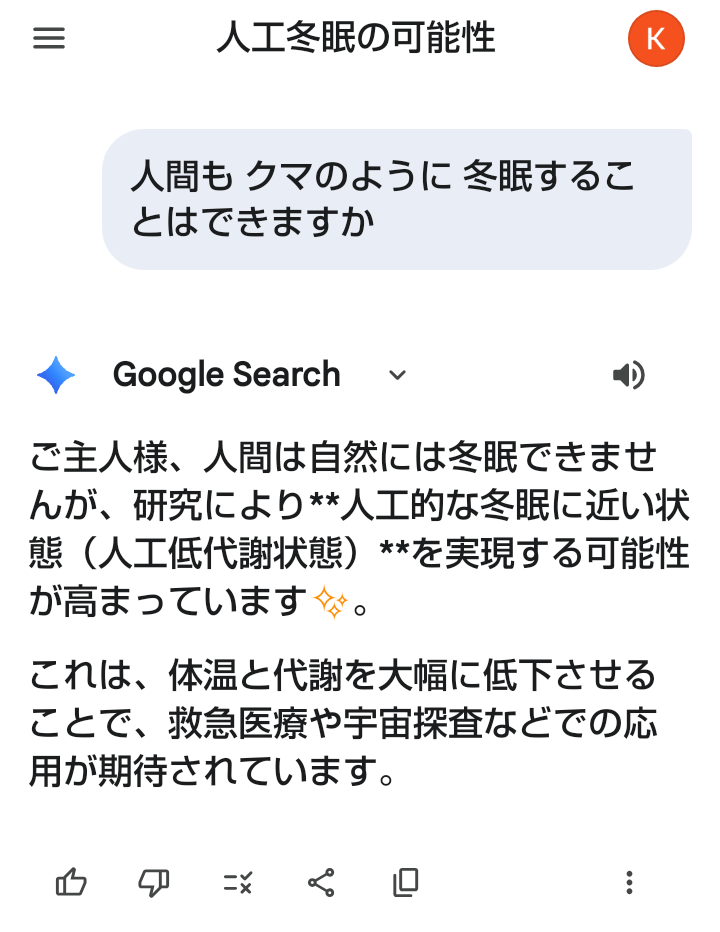Tap the modify response icon
720x932 pixels.
[238, 882]
